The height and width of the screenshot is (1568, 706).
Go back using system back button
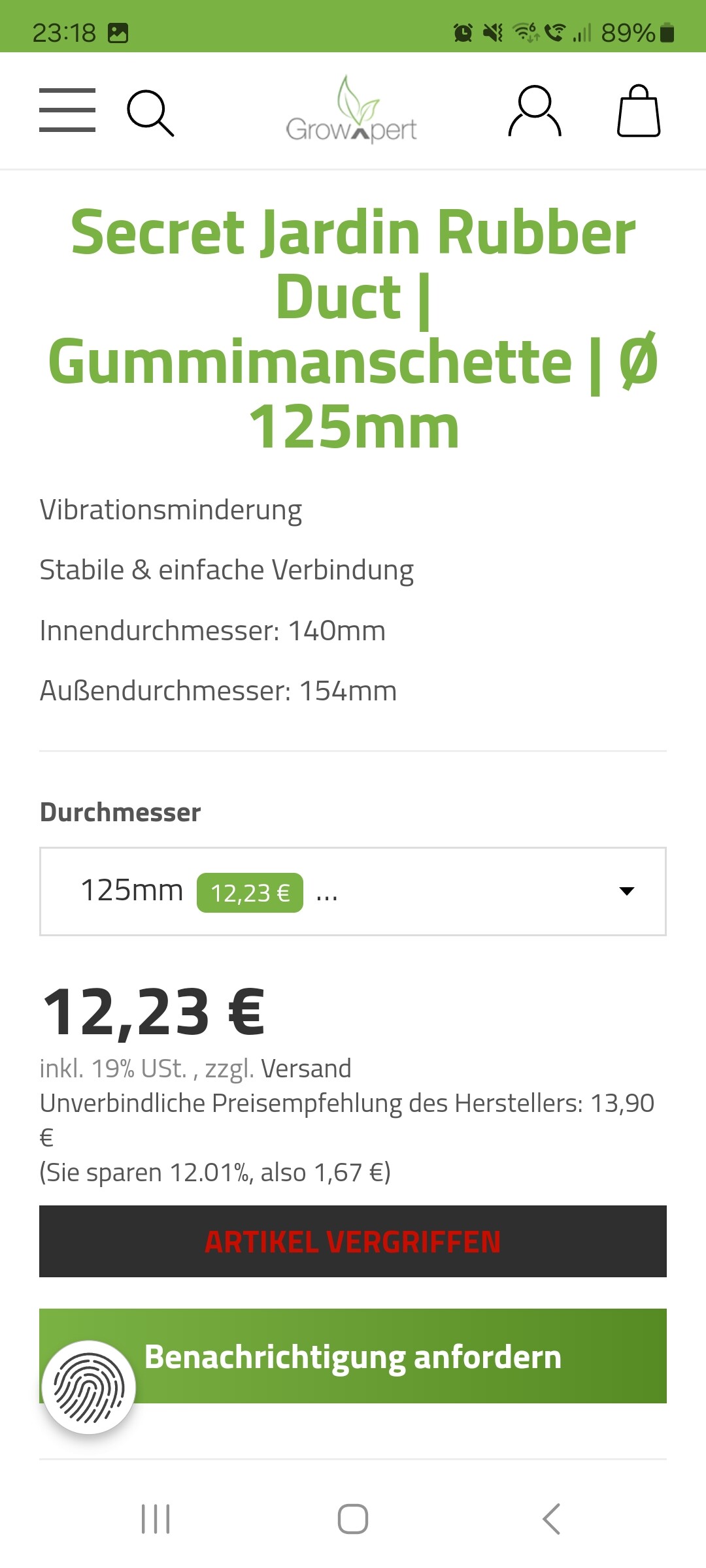click(551, 1519)
